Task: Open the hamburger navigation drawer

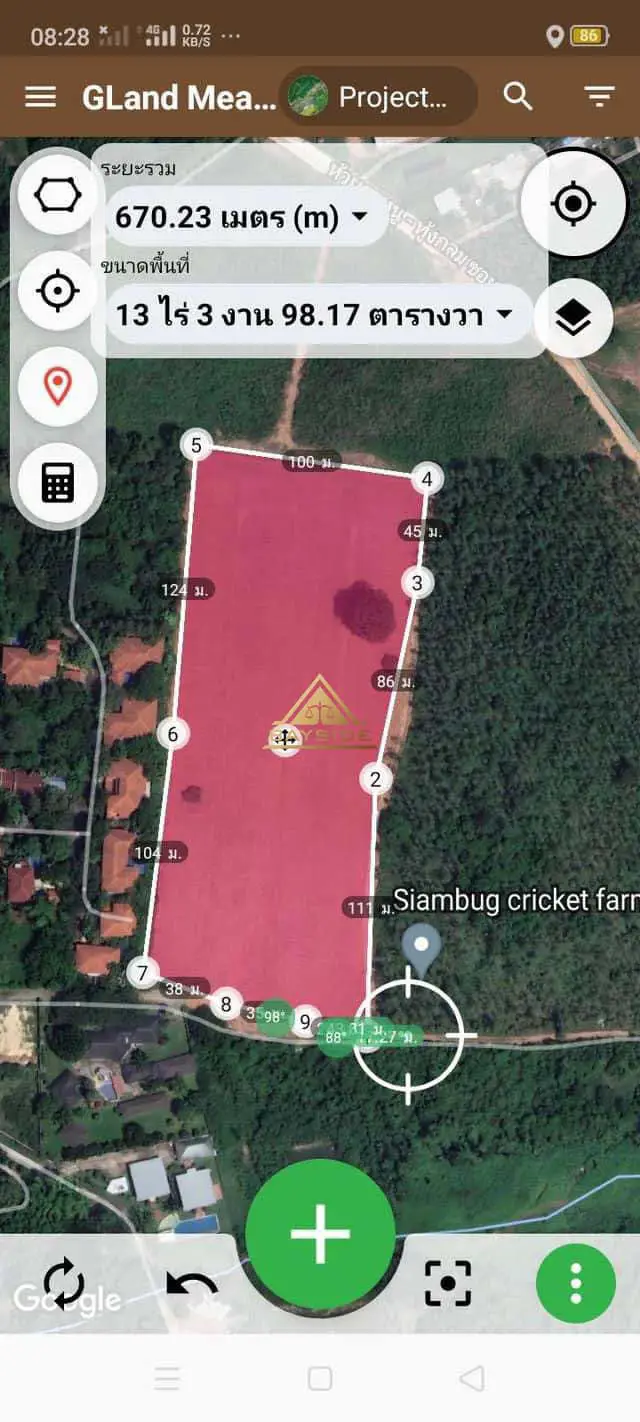Action: (x=40, y=97)
